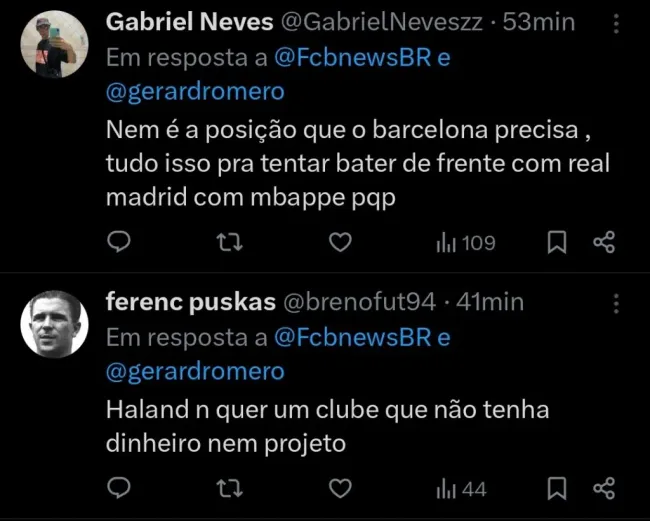Screen dimensions: 650x521
Task: Open overflow menu on Gabriel Neves's reply
Action: pos(616,23)
